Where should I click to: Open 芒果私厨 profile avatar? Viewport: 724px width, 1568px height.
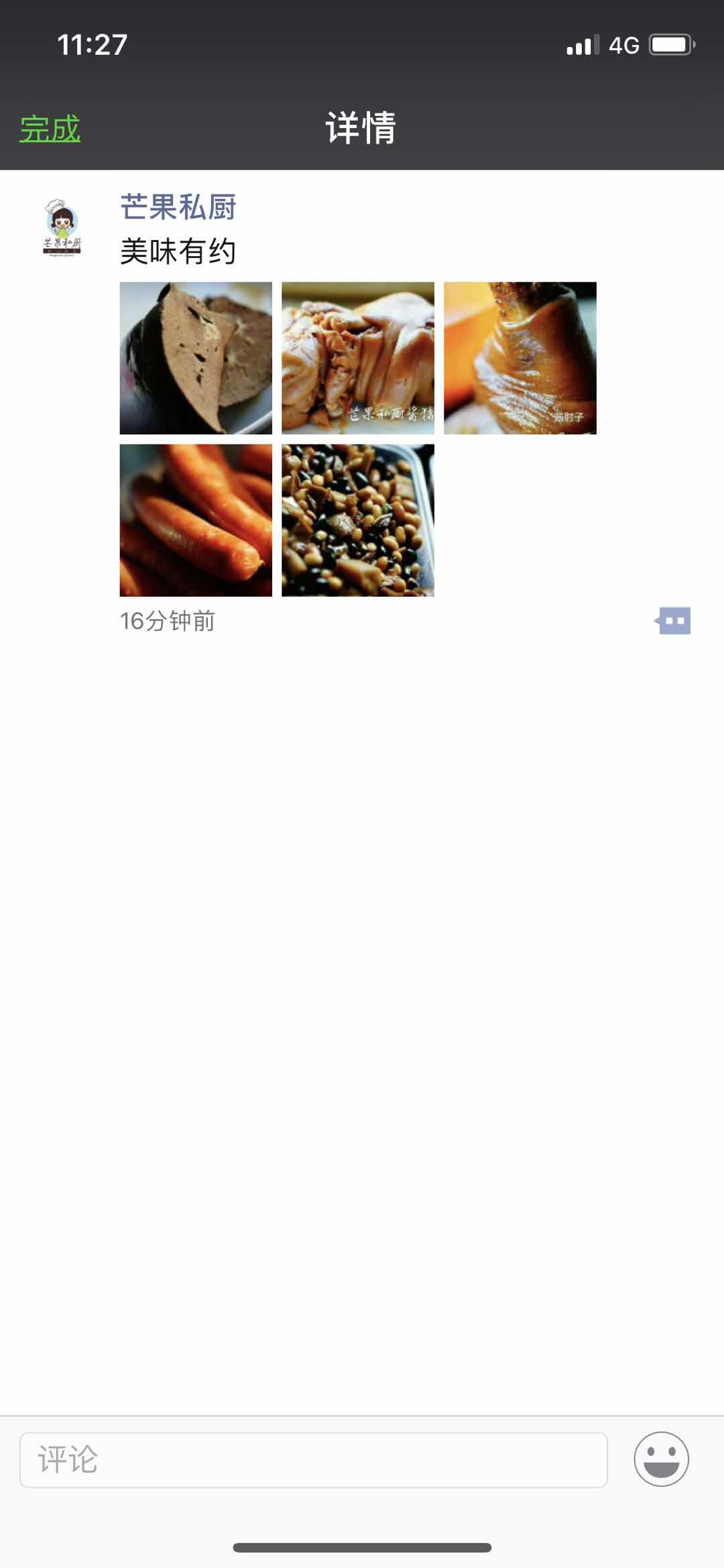tap(62, 227)
